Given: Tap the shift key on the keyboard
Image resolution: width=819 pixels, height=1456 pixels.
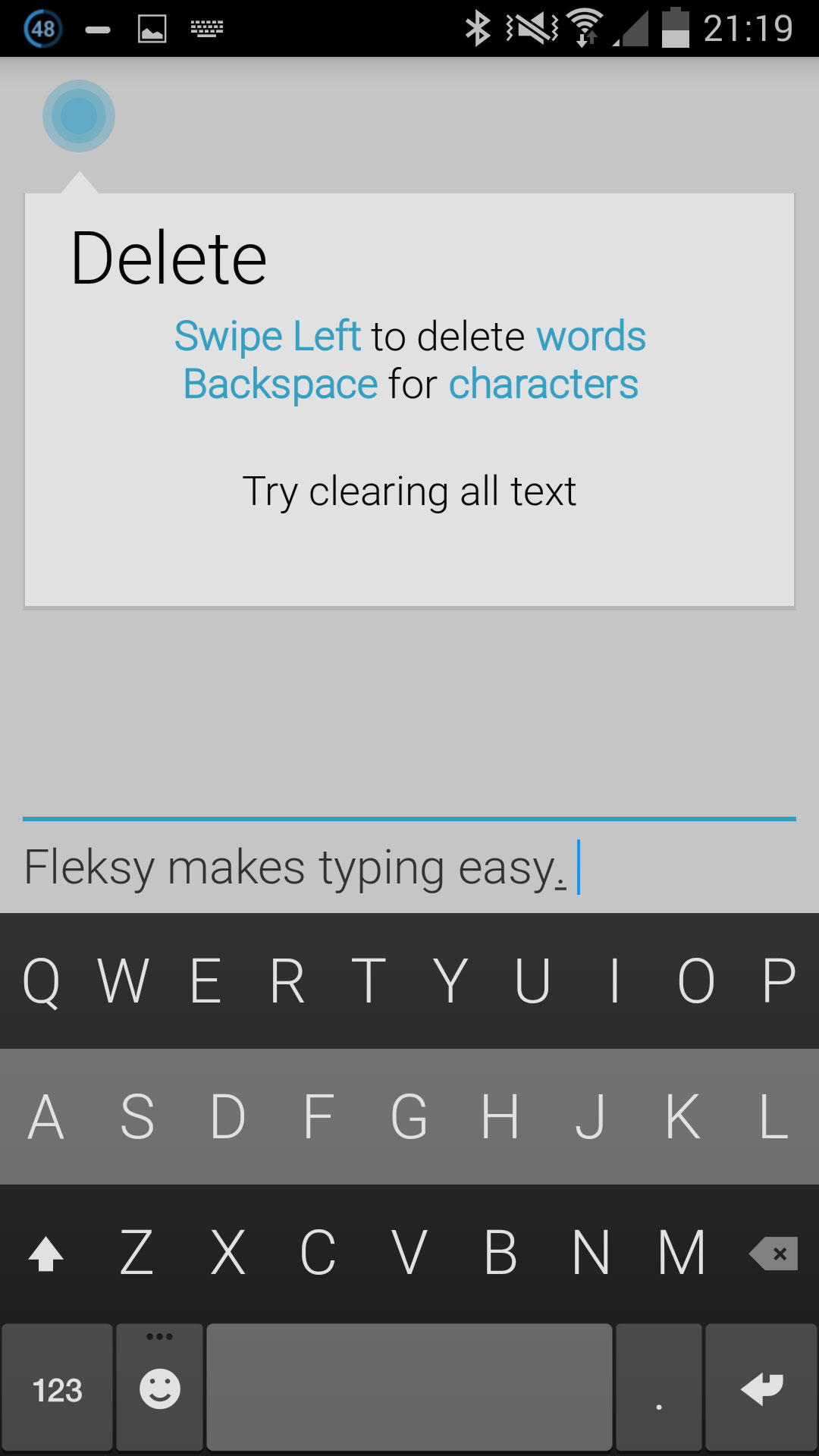Looking at the screenshot, I should (45, 1254).
